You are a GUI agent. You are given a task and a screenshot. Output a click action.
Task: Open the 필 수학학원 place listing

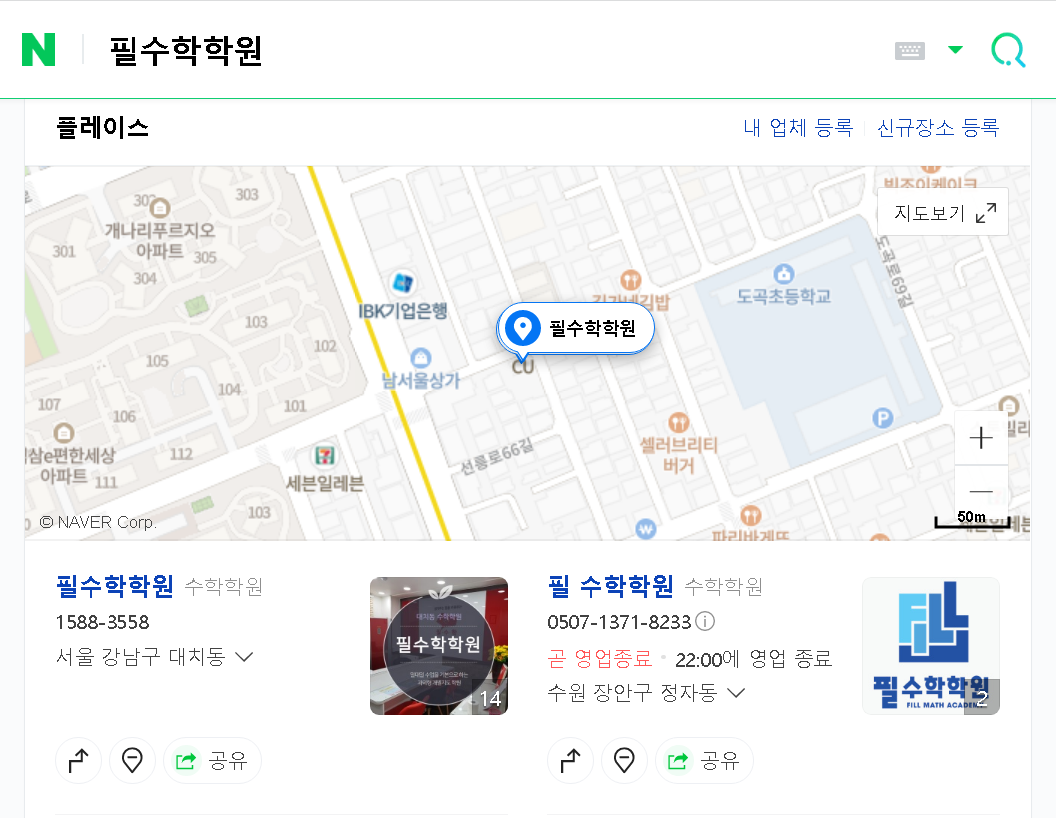tap(610, 585)
